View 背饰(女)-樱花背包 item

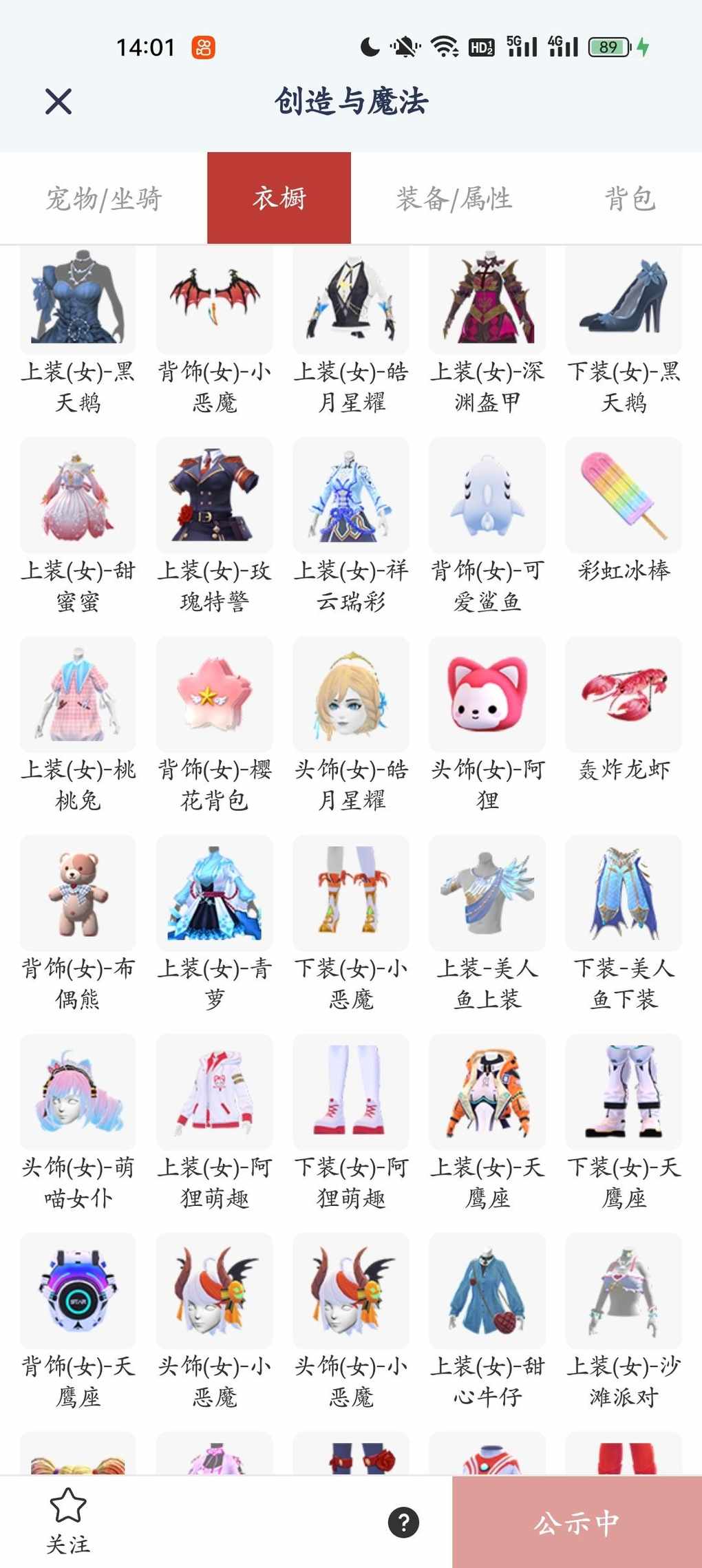[214, 695]
